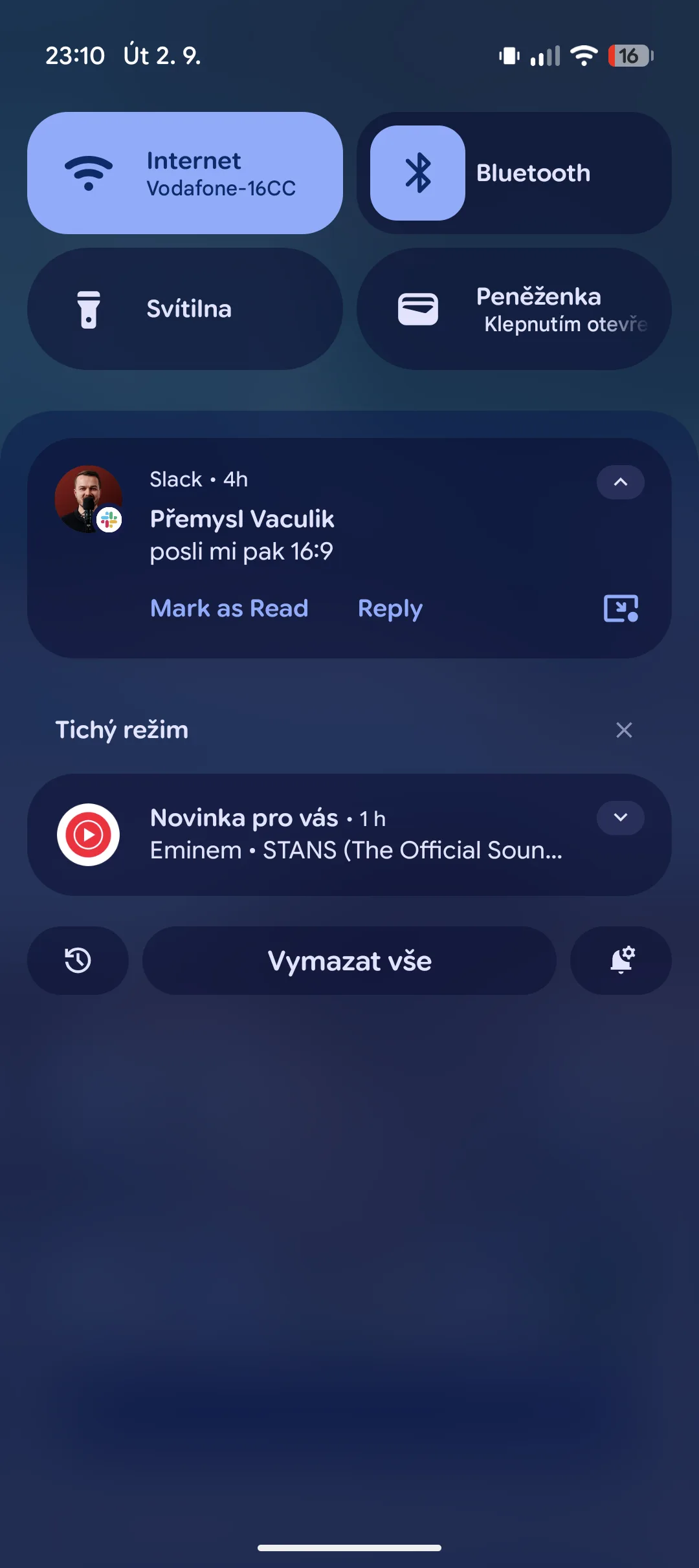Open the Internet Vodafone-16CC tile
Screen dimensions: 699x1568
click(x=185, y=173)
